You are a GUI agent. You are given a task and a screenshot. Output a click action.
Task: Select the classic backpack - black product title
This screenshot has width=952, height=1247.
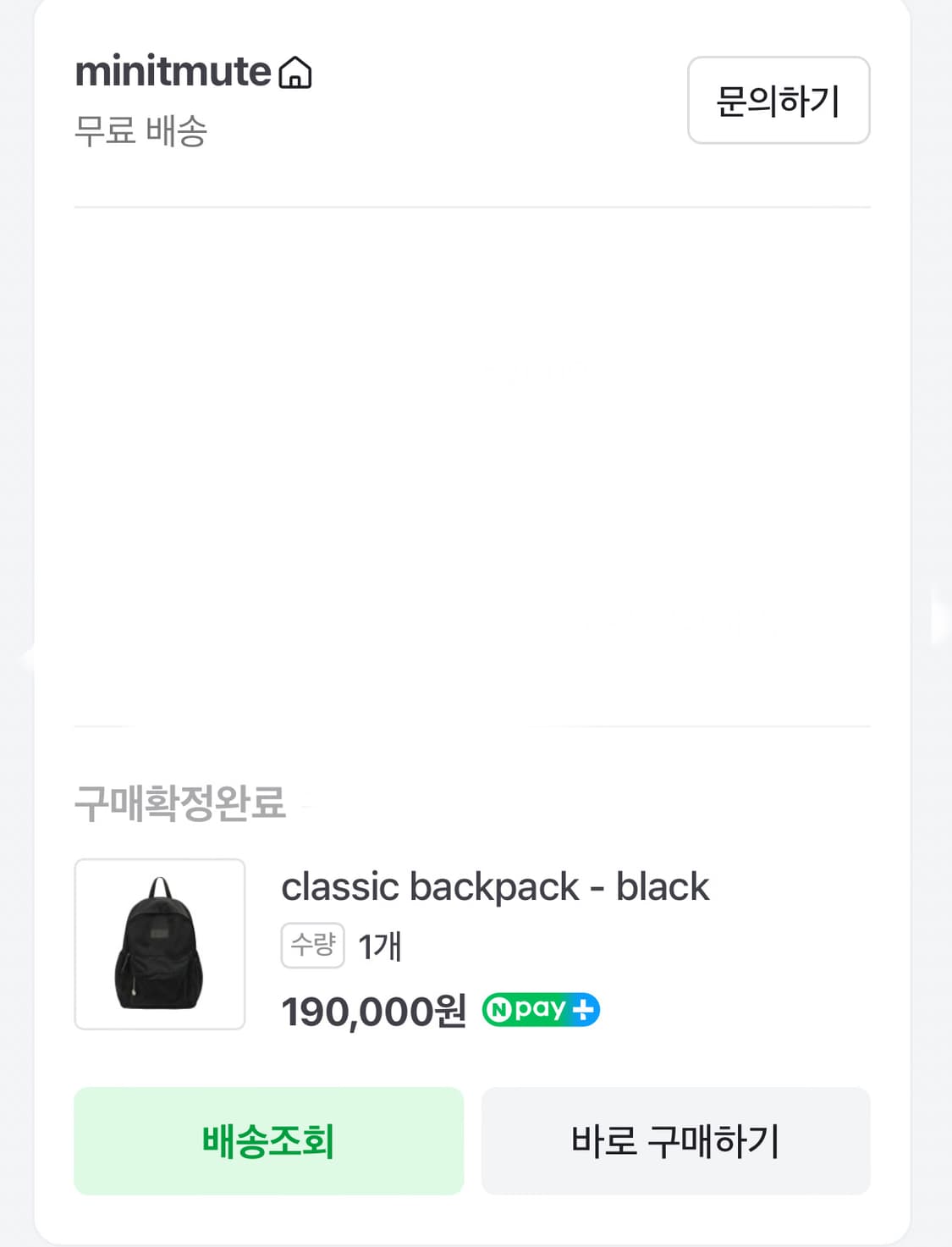498,887
